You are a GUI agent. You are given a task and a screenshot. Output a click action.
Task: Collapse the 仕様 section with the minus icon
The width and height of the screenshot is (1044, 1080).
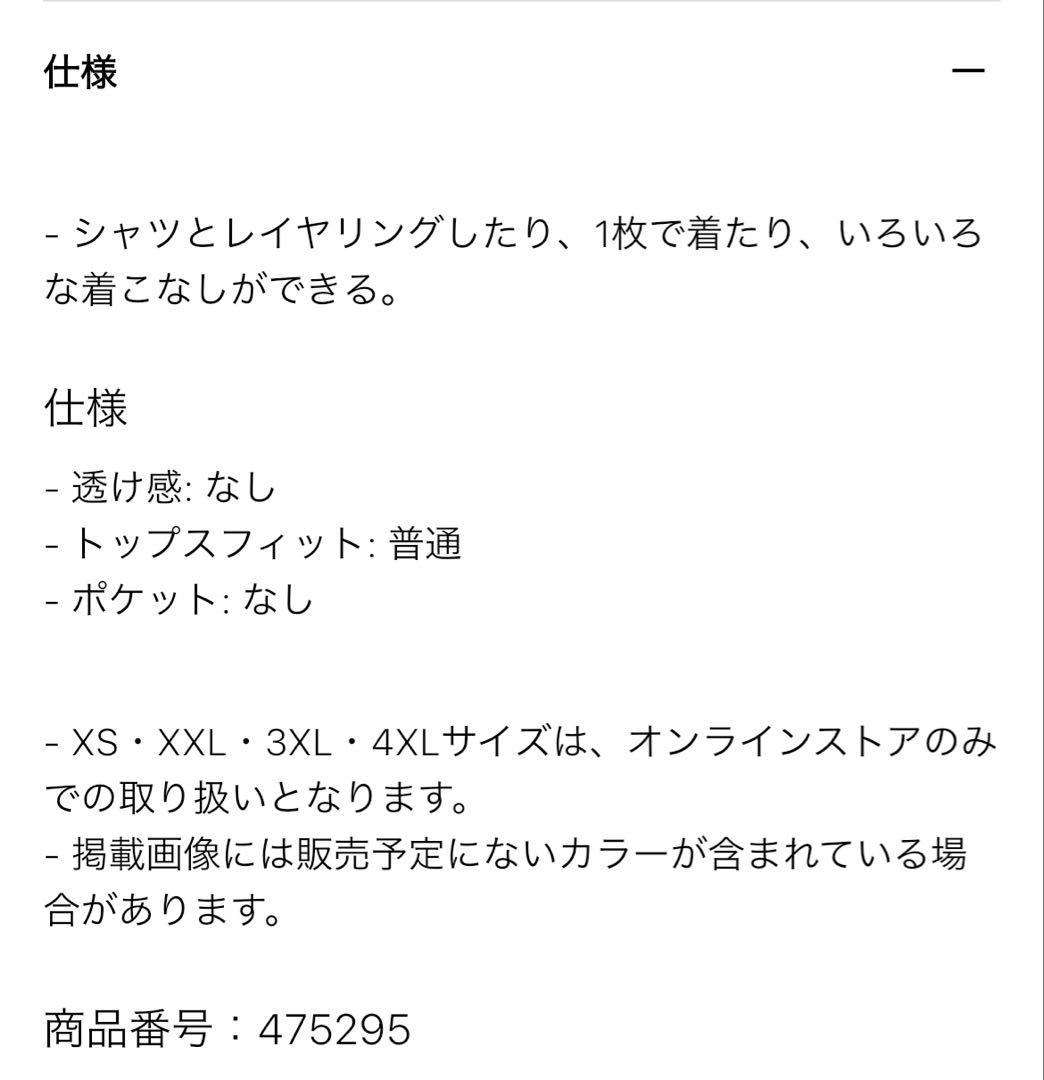pos(967,72)
